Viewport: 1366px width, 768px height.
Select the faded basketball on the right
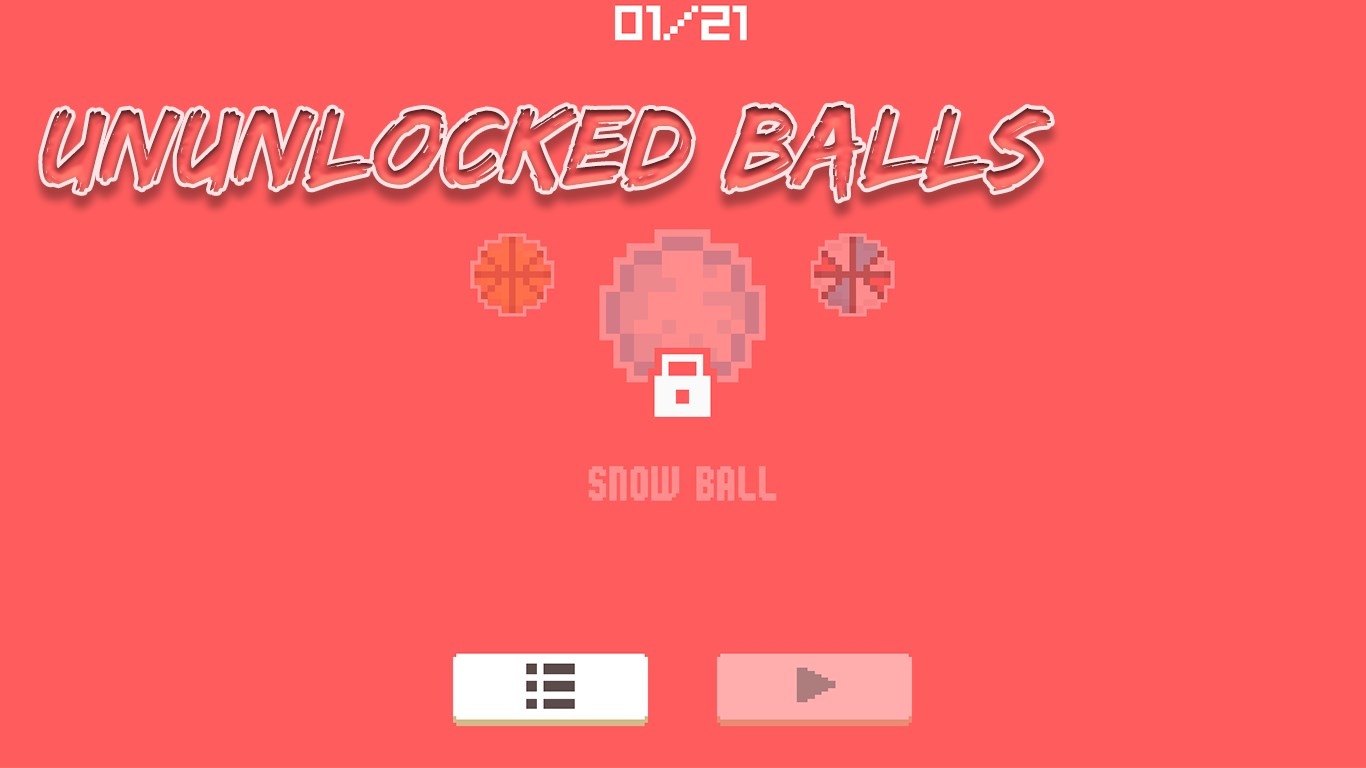click(852, 275)
